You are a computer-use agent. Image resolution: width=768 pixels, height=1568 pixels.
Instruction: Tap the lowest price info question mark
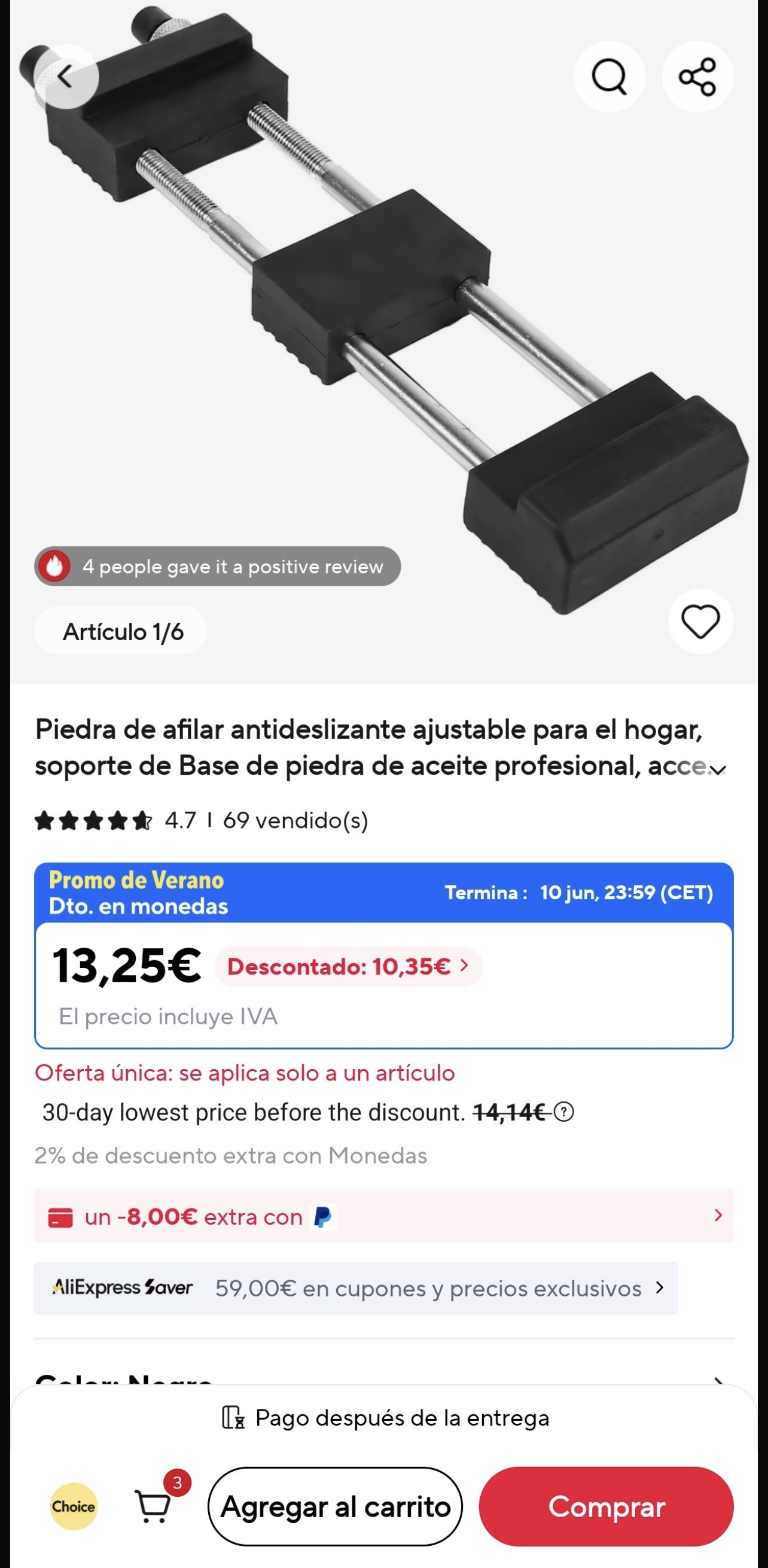pyautogui.click(x=564, y=1112)
